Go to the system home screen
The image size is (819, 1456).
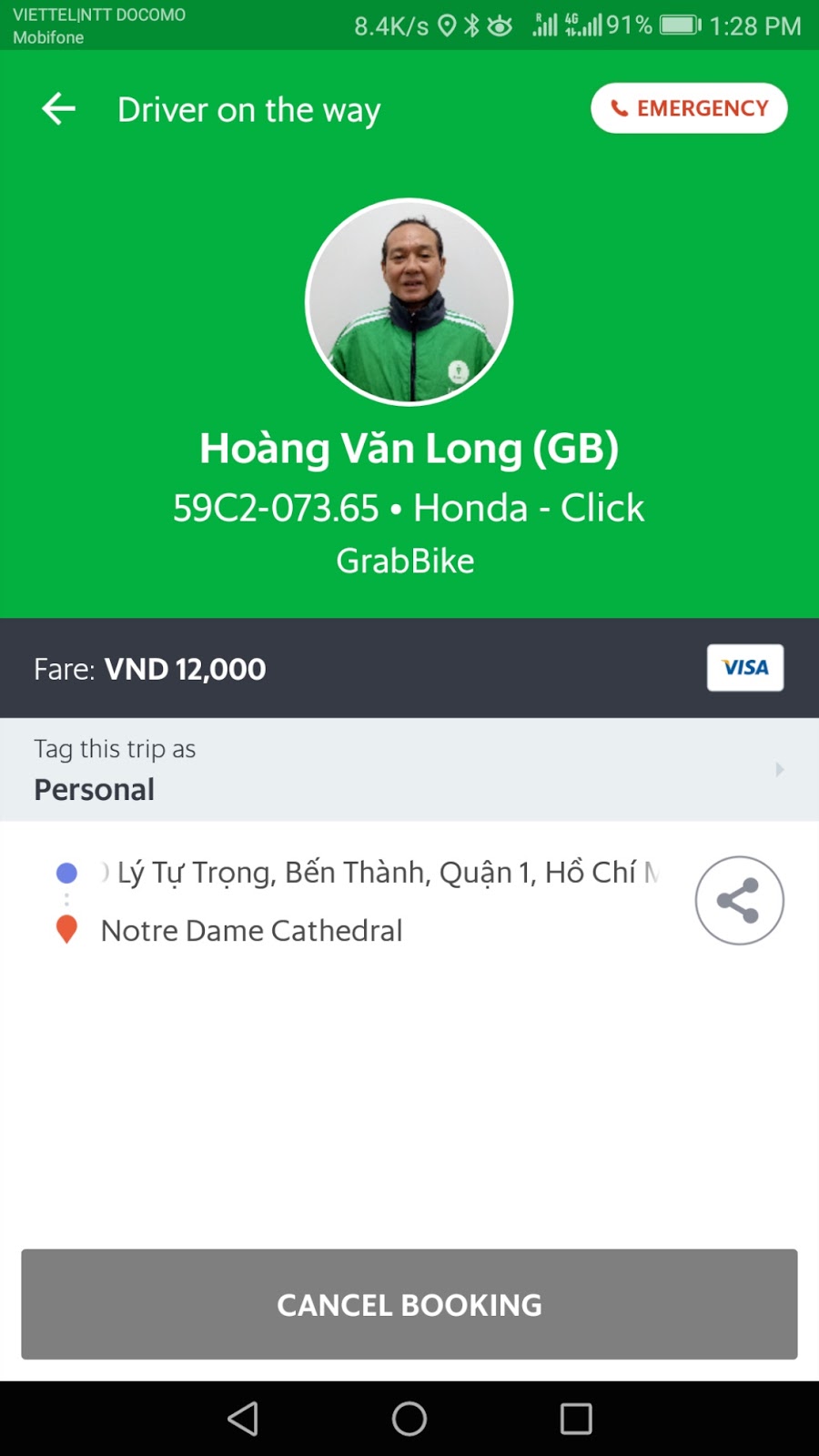(409, 1418)
